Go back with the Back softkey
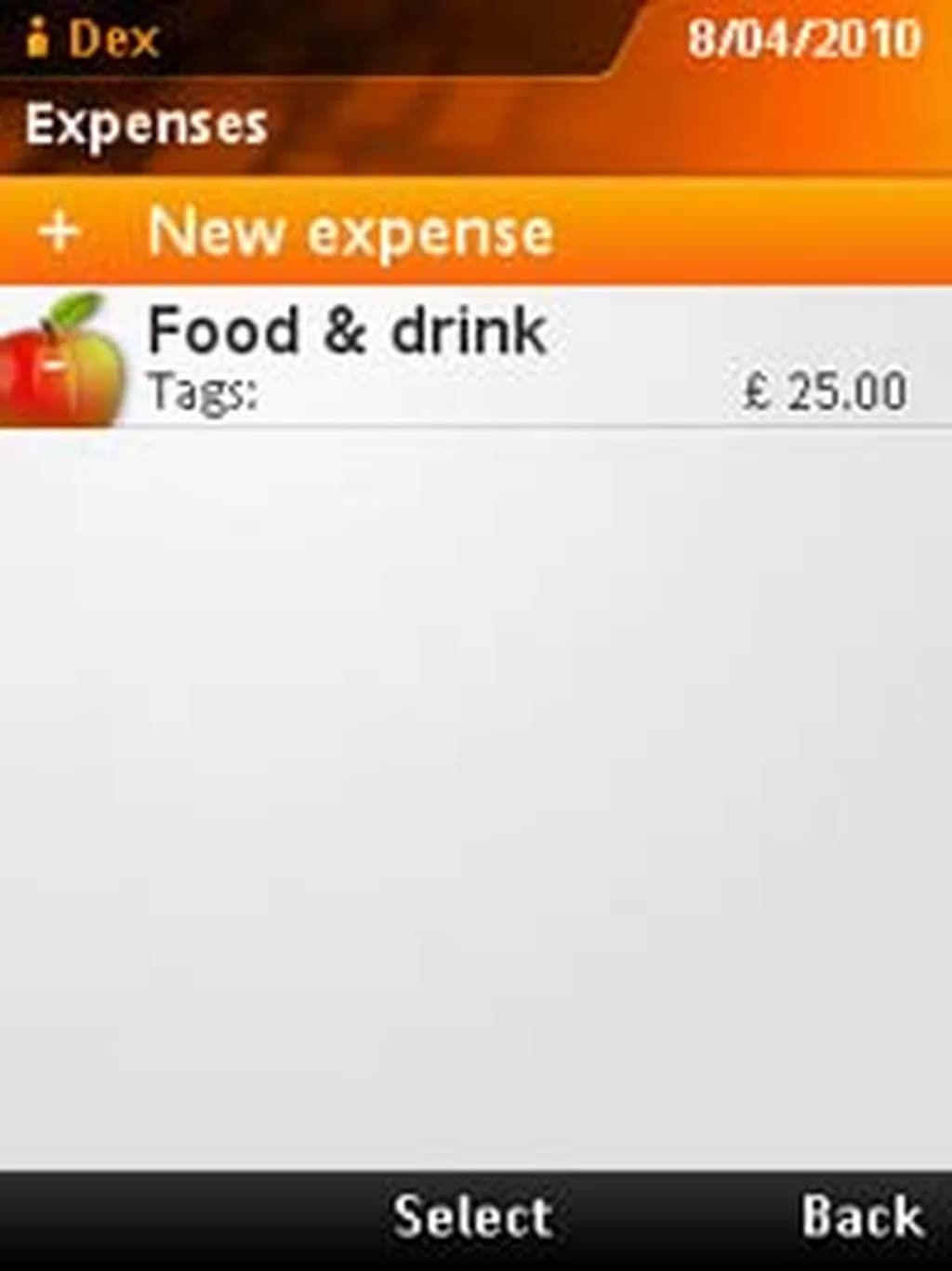The height and width of the screenshot is (1271, 952). click(861, 1217)
